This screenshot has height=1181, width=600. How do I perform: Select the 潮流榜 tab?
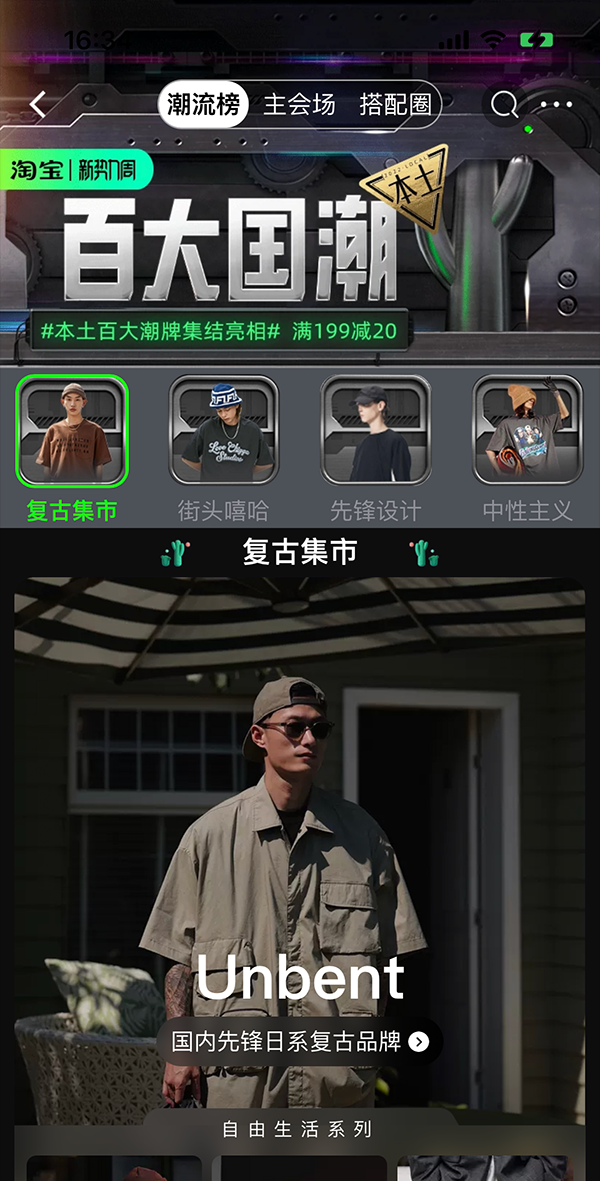204,105
